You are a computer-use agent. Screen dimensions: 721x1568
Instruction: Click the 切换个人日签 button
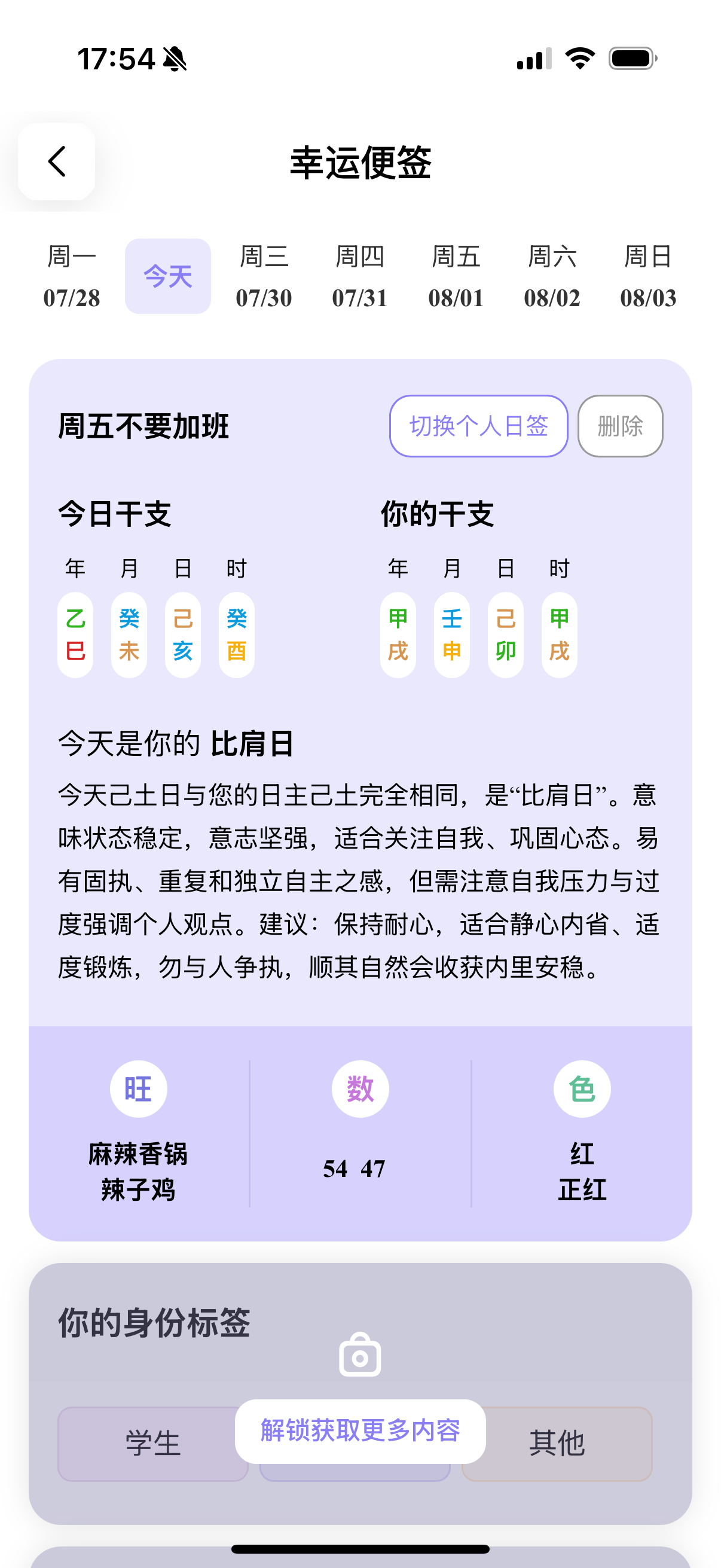tap(478, 427)
